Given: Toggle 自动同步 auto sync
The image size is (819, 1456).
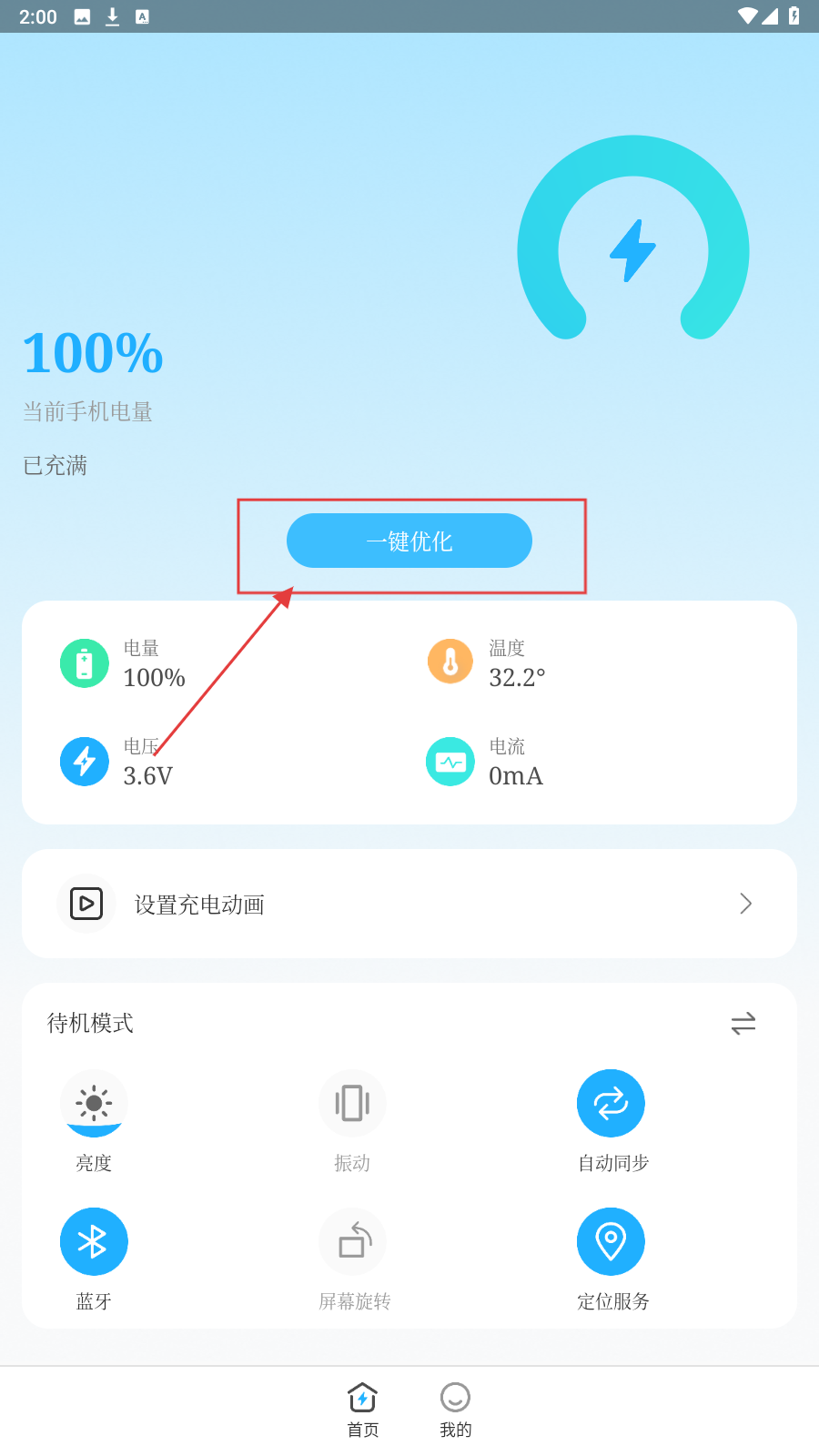Looking at the screenshot, I should [x=611, y=1104].
